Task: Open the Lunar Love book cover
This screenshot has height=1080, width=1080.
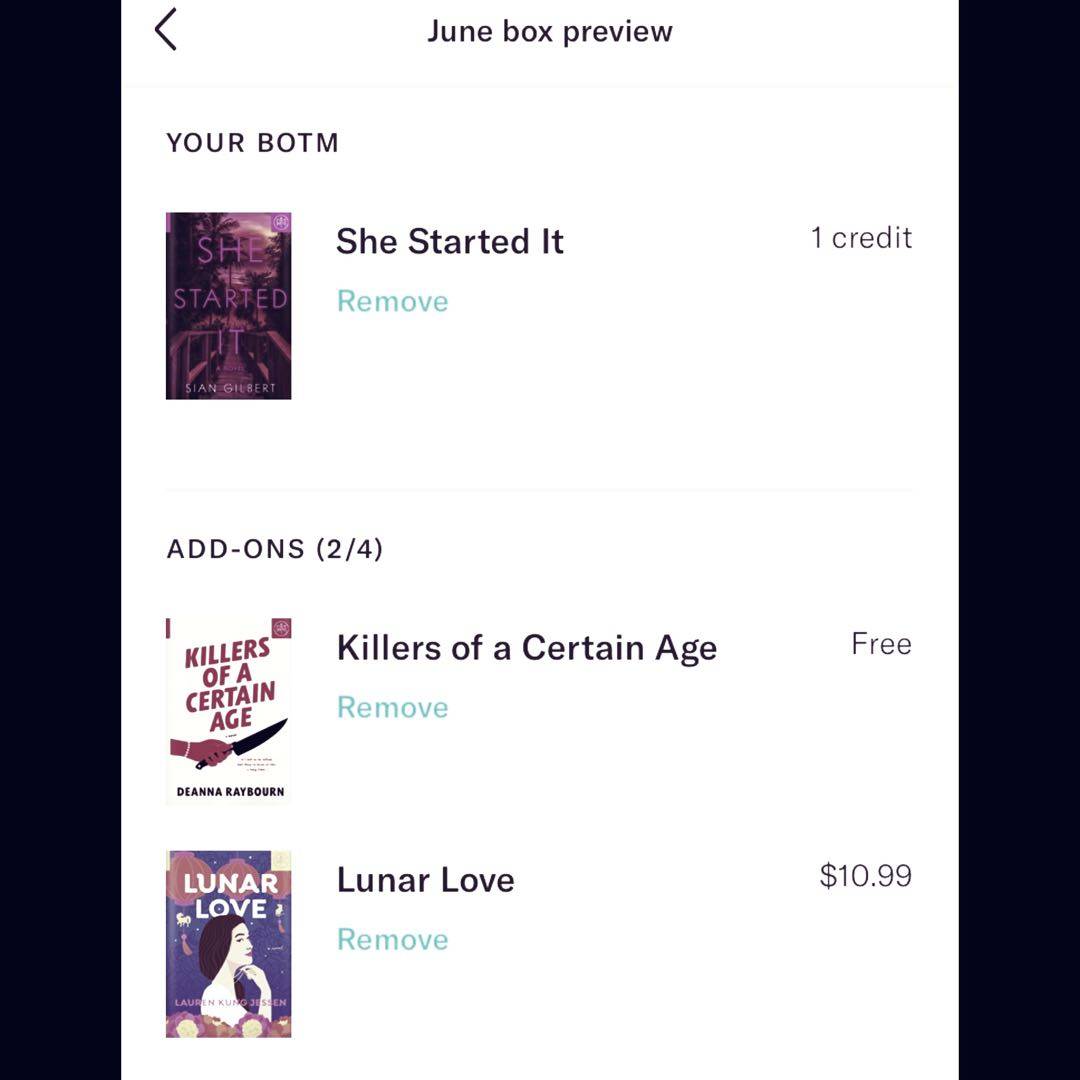Action: 228,943
